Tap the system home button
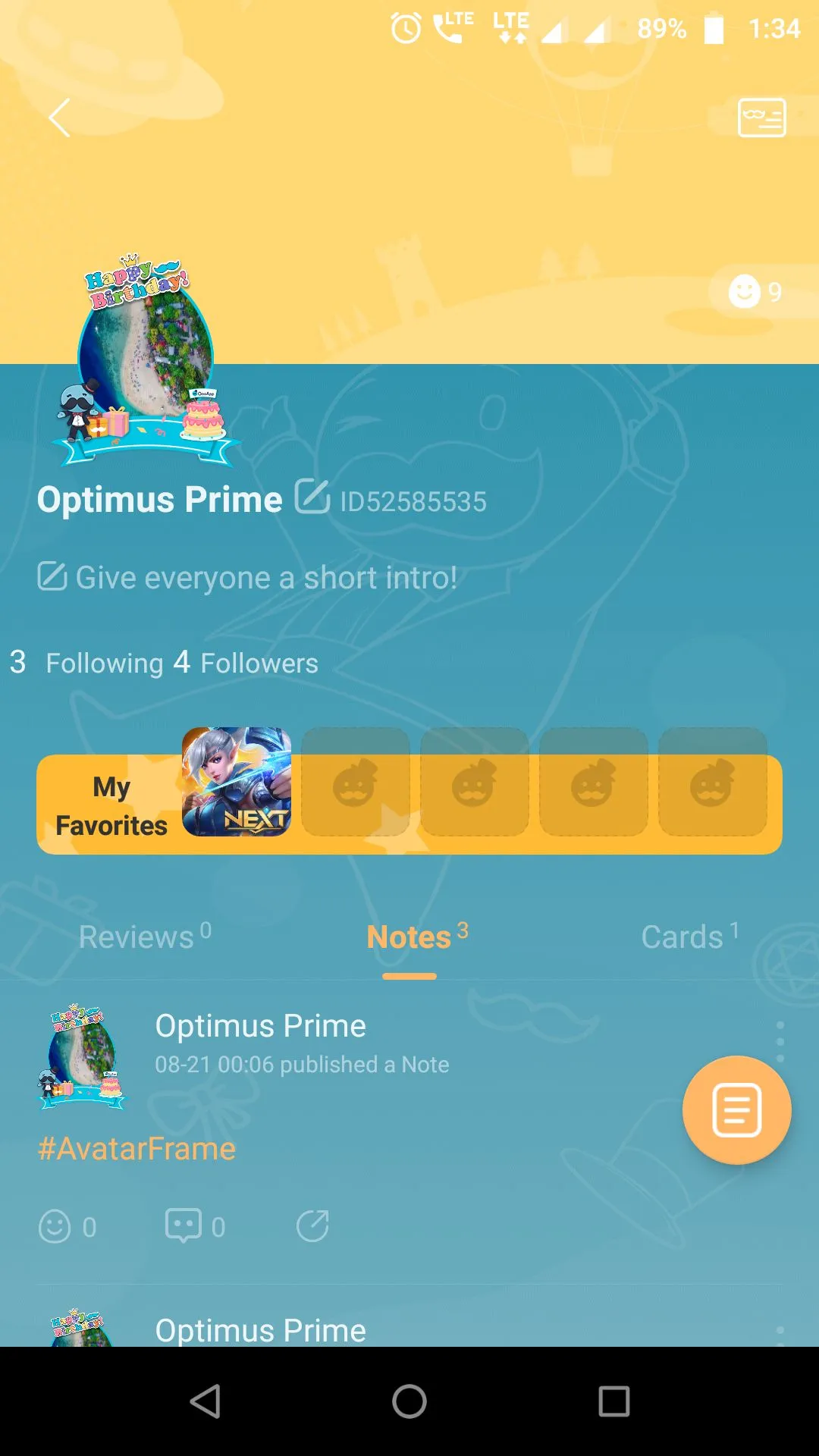The height and width of the screenshot is (1456, 819). [x=409, y=1401]
